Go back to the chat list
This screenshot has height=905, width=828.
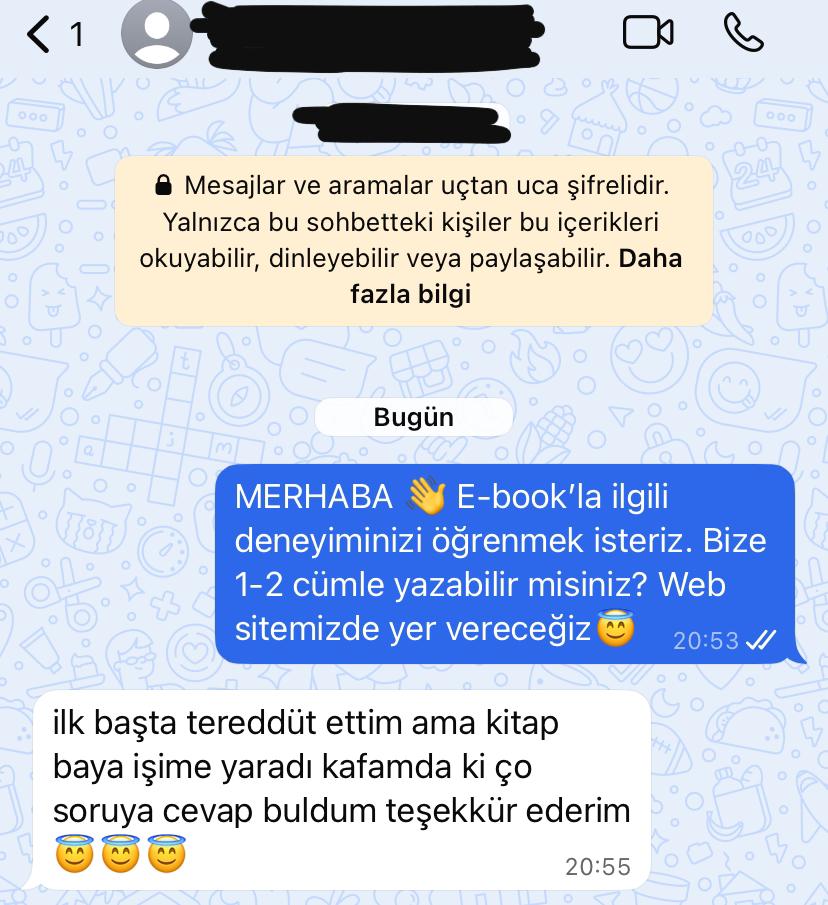pos(40,35)
